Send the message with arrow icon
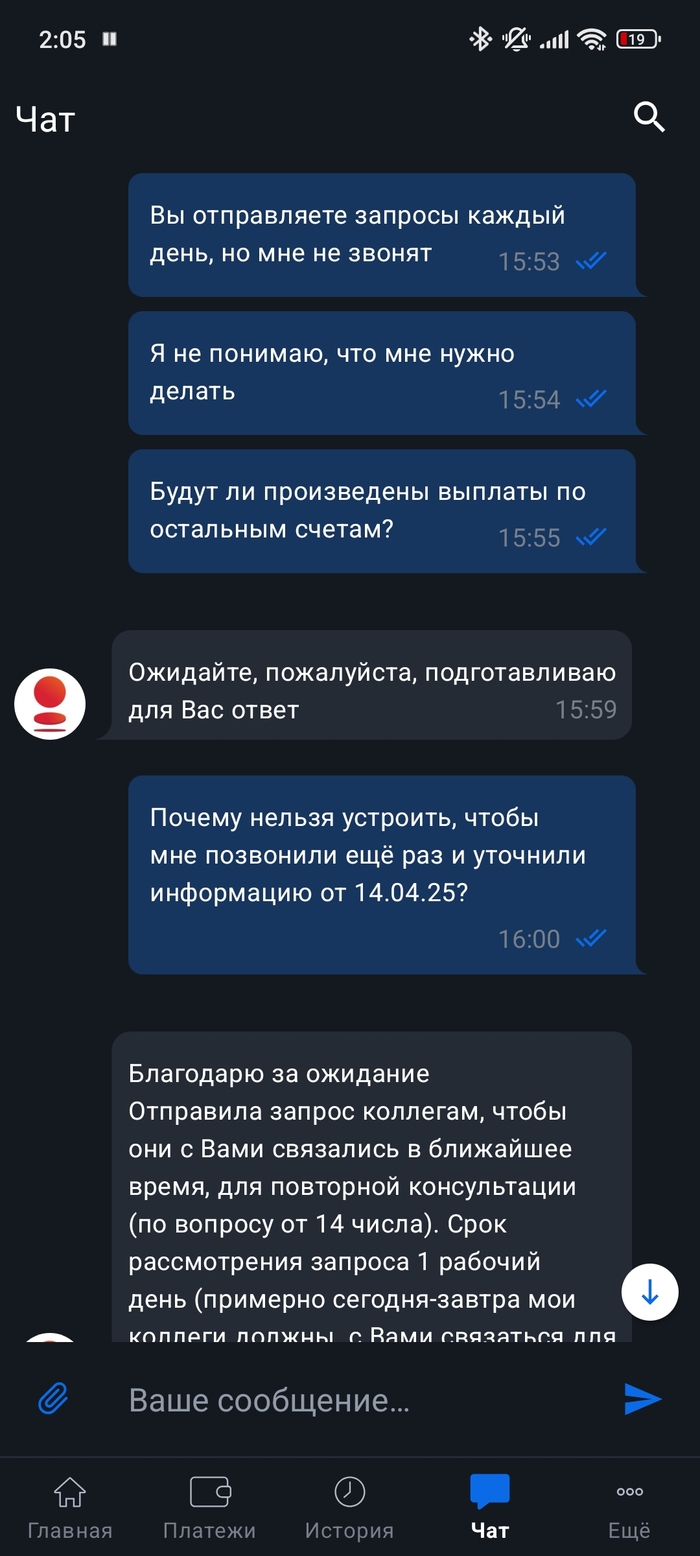This screenshot has width=700, height=1556. (642, 1398)
